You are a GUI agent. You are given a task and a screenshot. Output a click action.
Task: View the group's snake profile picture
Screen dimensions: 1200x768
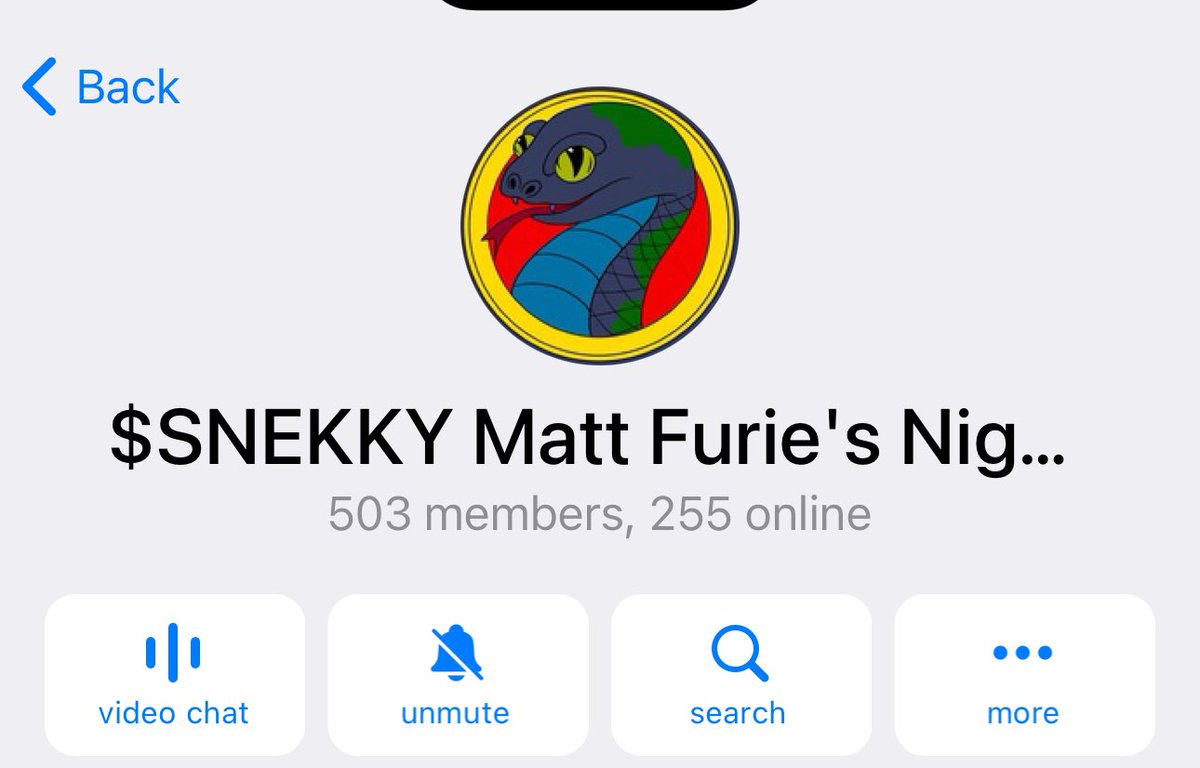point(599,225)
